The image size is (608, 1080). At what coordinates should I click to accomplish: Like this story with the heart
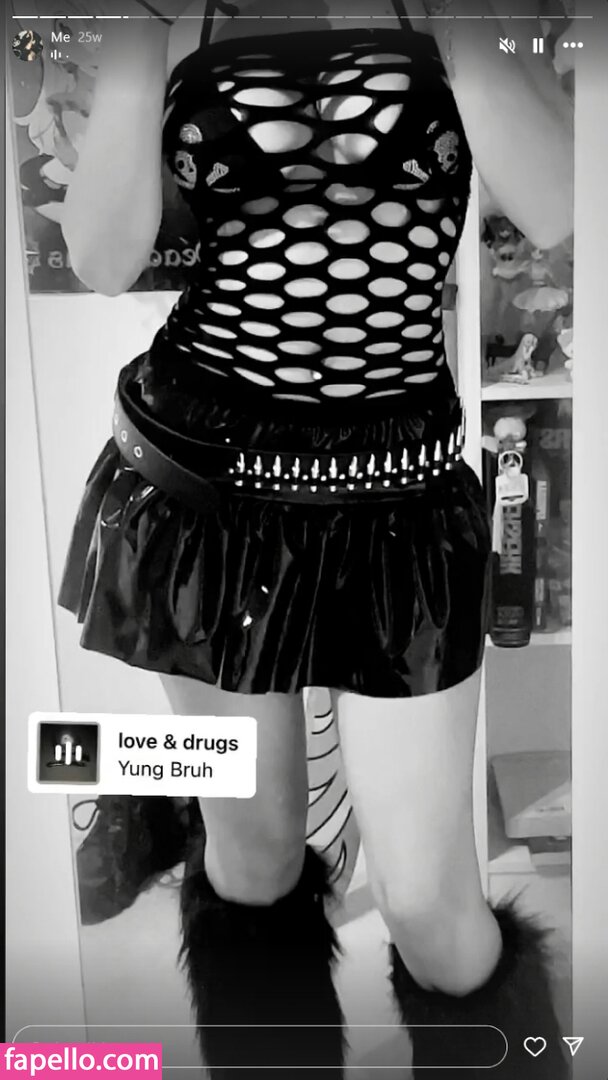[x=535, y=1046]
